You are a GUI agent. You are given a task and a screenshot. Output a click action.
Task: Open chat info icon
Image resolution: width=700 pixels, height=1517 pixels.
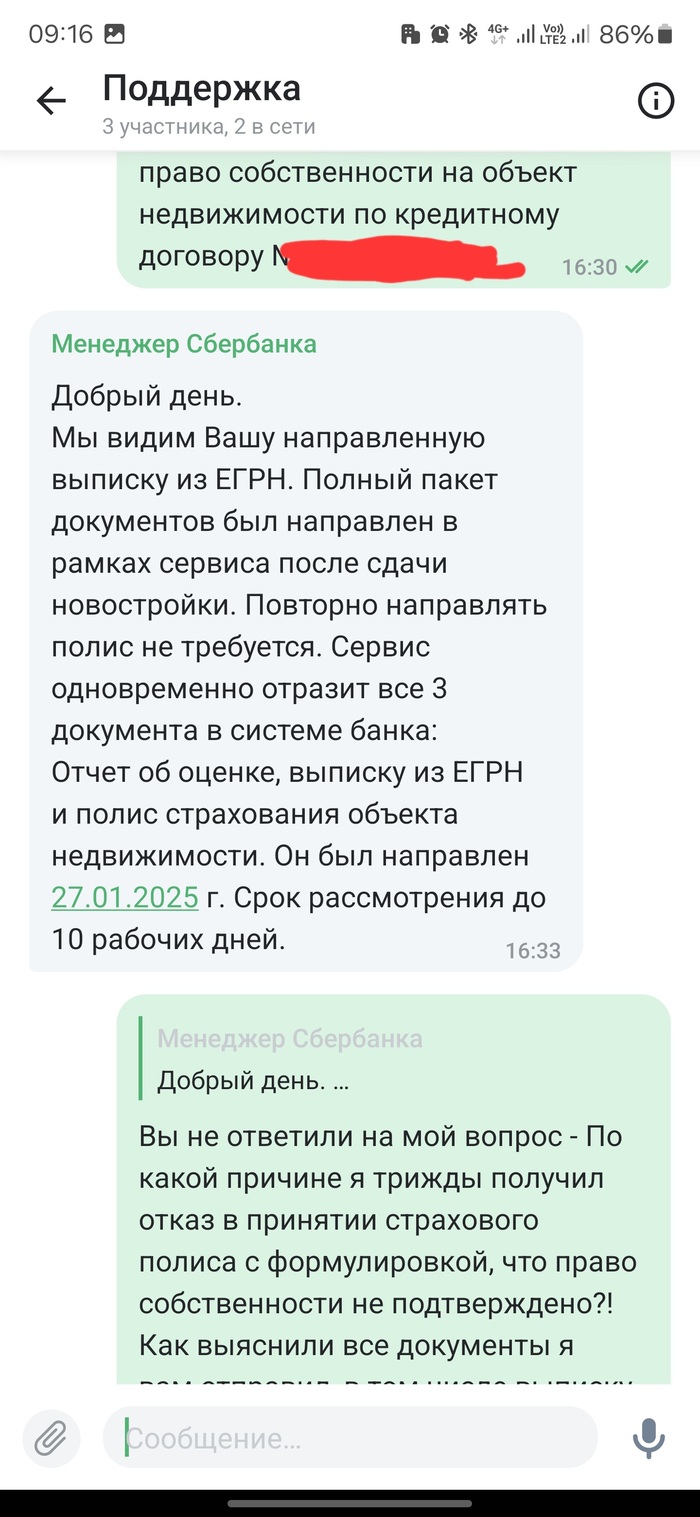(656, 101)
